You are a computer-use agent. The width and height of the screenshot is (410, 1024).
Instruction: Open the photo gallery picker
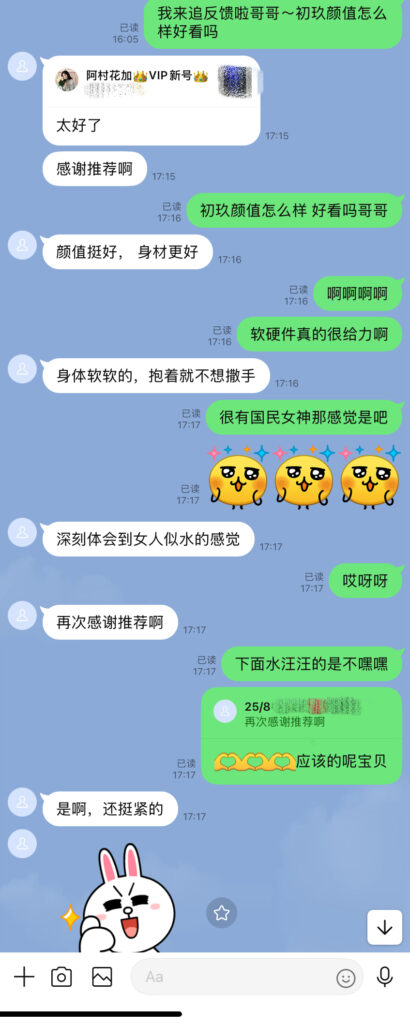[x=102, y=977]
